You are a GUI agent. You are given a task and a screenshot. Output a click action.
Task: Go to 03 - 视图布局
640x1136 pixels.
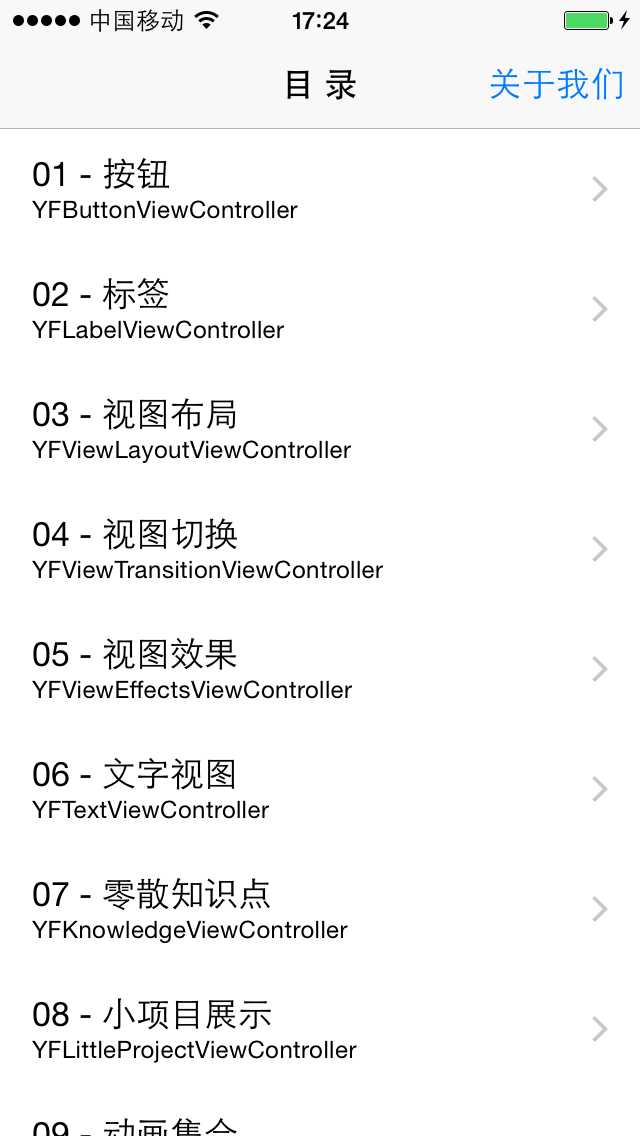coord(320,429)
